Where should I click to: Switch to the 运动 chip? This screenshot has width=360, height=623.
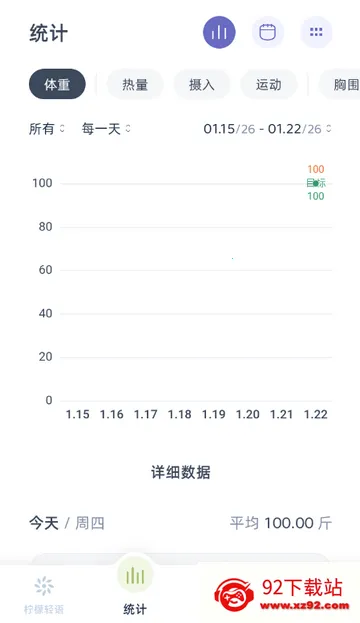(269, 84)
